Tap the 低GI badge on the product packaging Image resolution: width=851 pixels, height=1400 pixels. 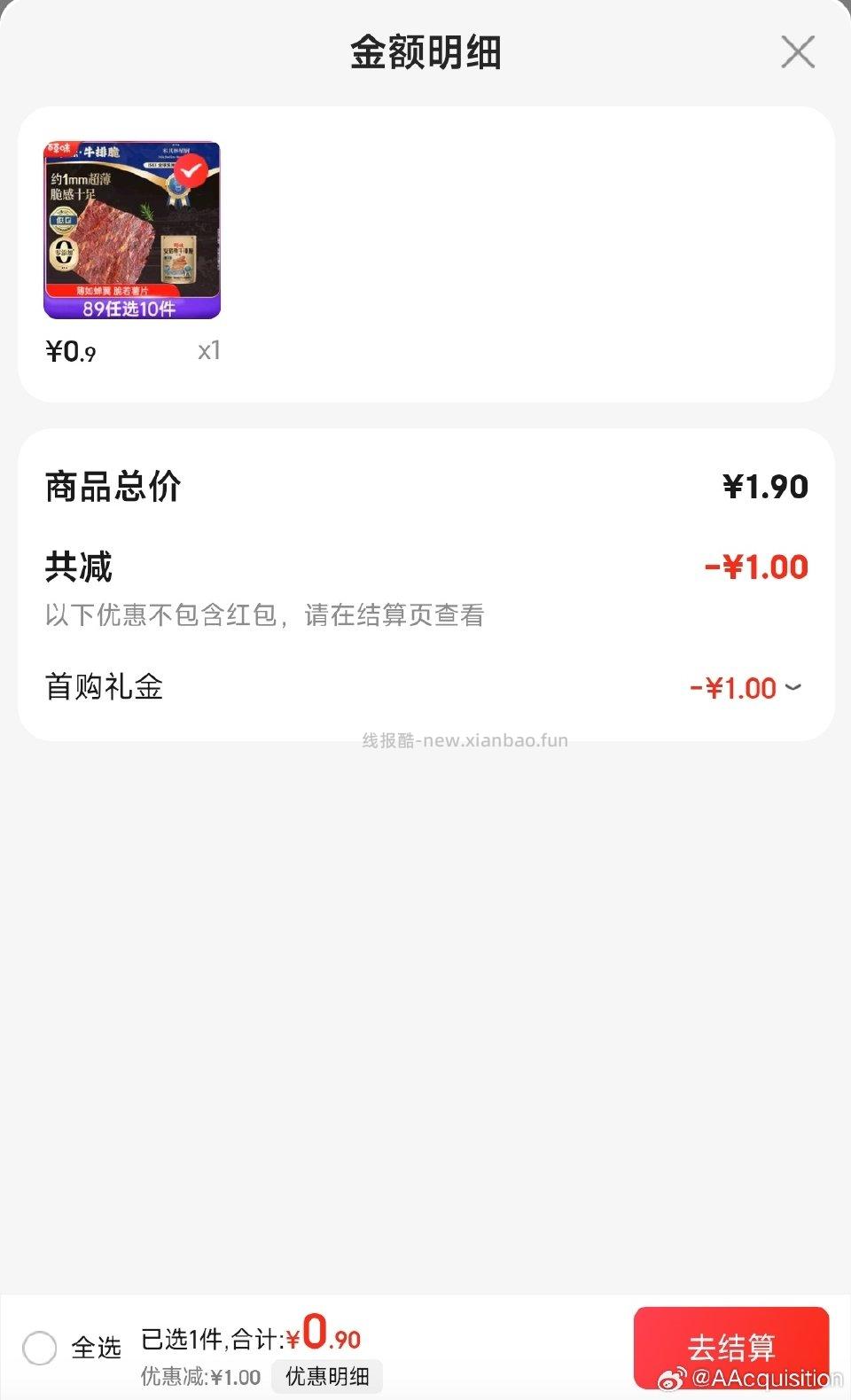63,221
